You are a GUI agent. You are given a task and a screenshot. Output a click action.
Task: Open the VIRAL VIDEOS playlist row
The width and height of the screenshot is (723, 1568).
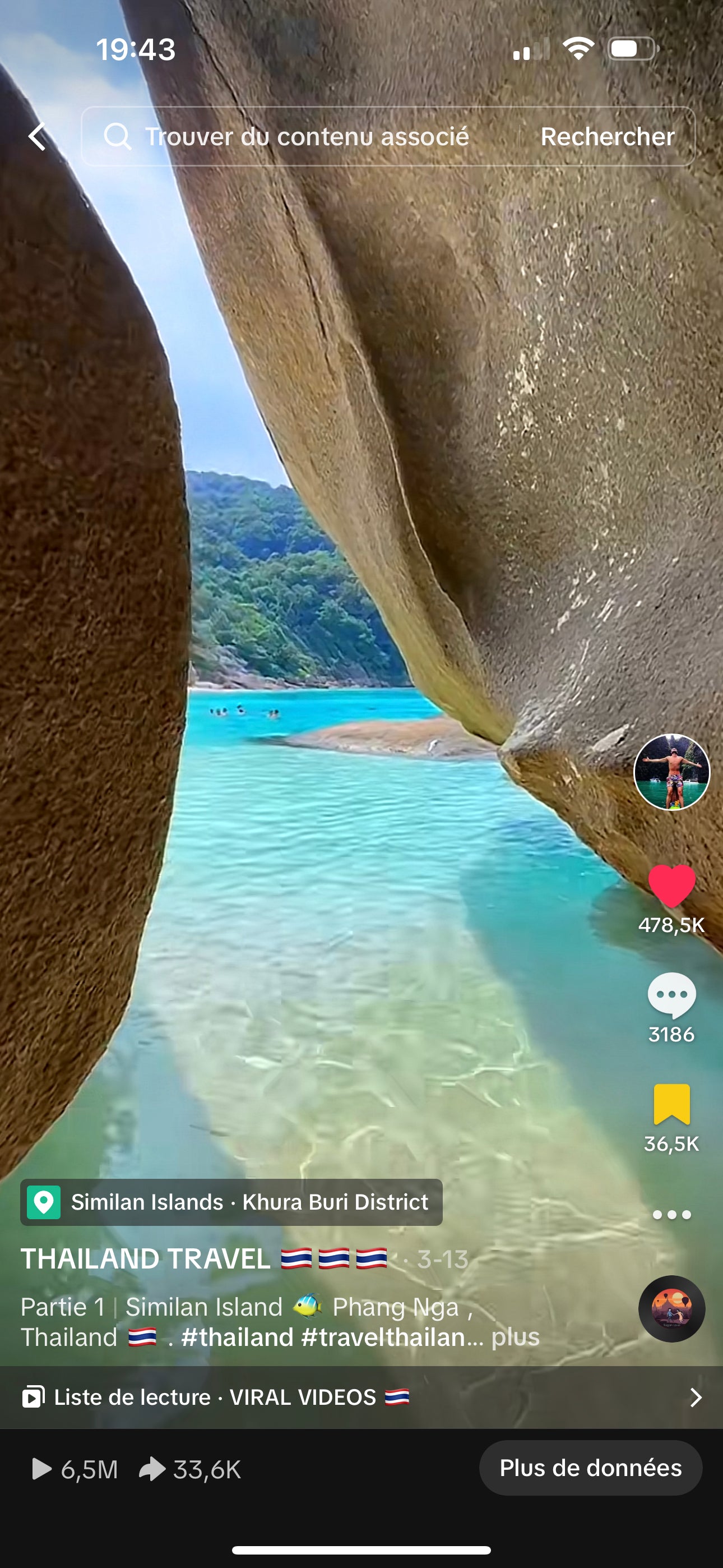click(x=361, y=1397)
